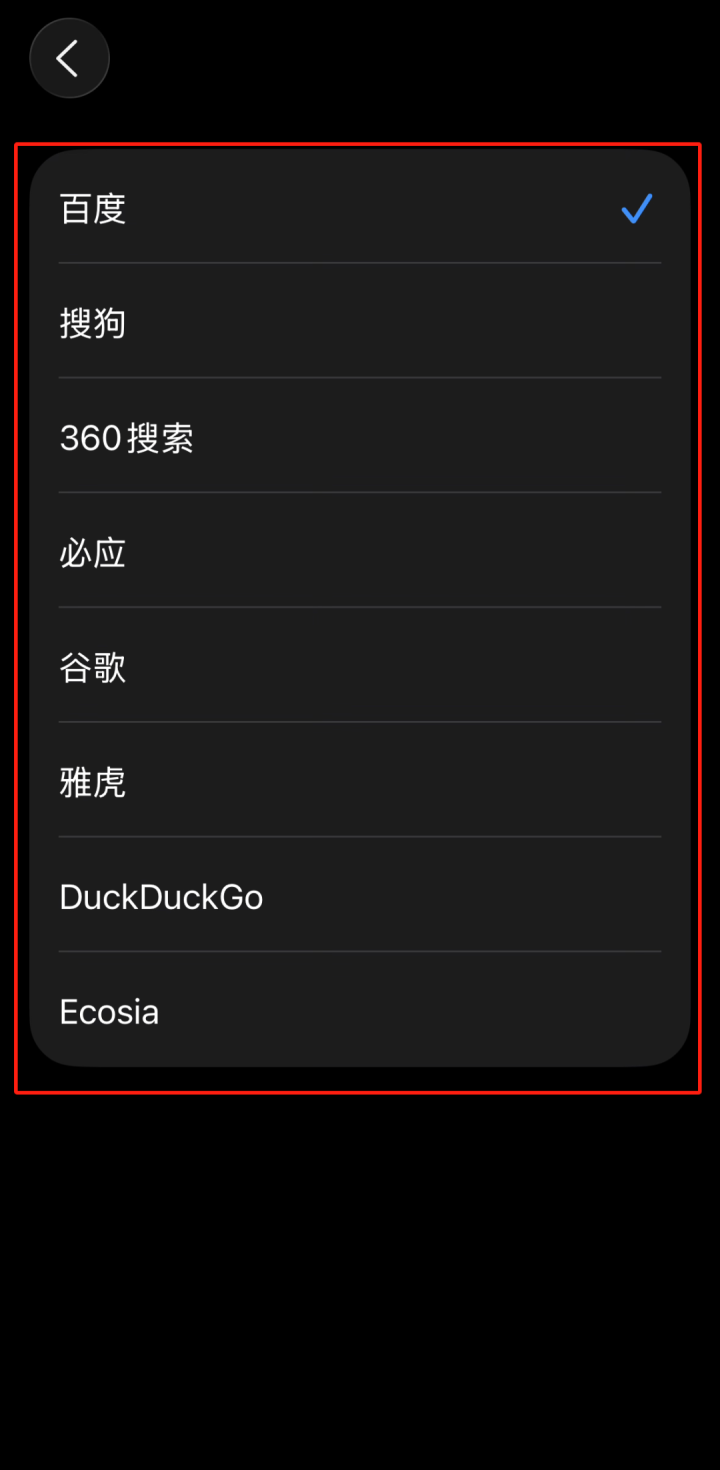The image size is (720, 1470).
Task: Pick 360搜索 from the list
Action: coord(360,436)
